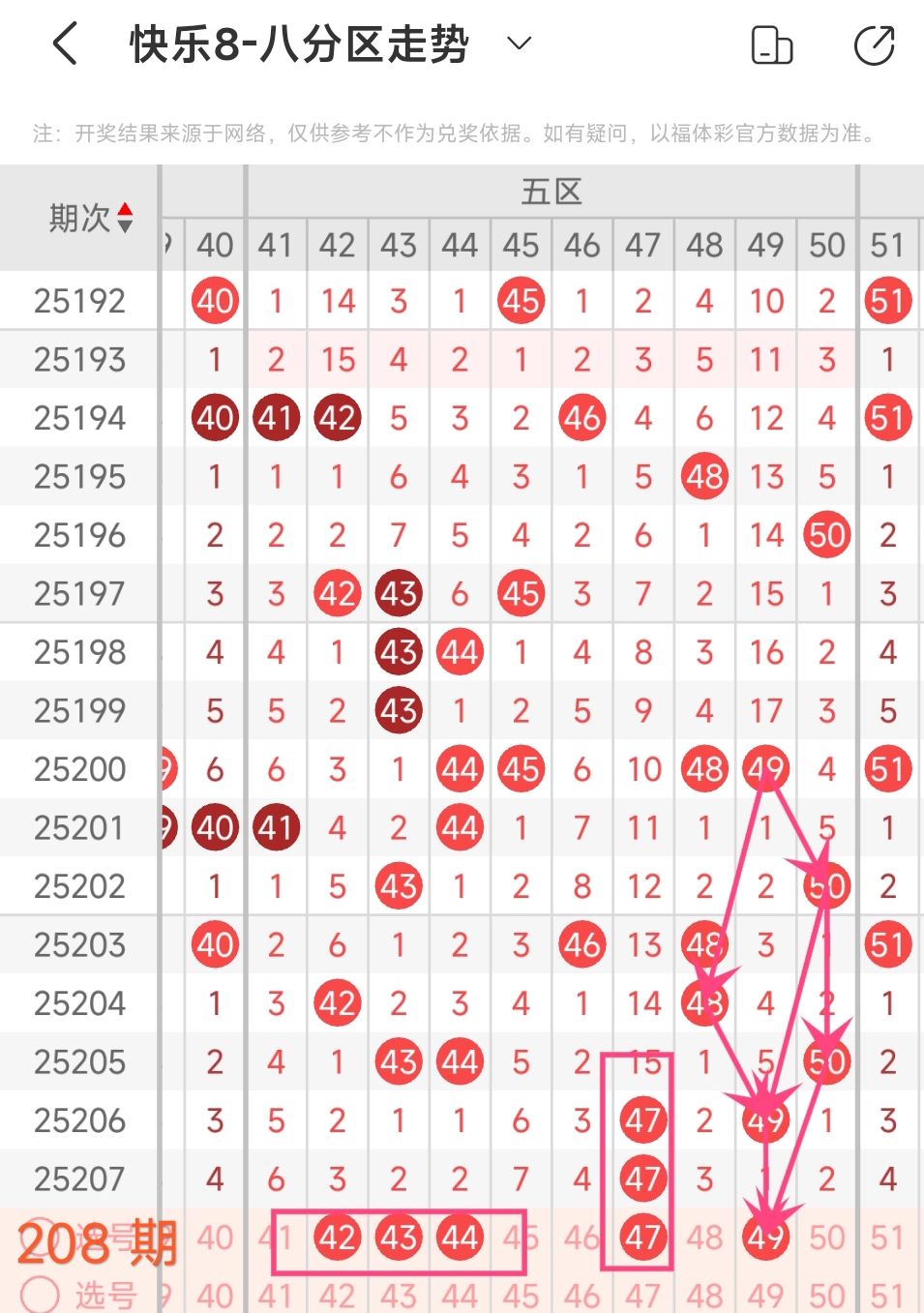Screen dimensions: 924x1313
Task: Go back to the previous page
Action: 65,45
